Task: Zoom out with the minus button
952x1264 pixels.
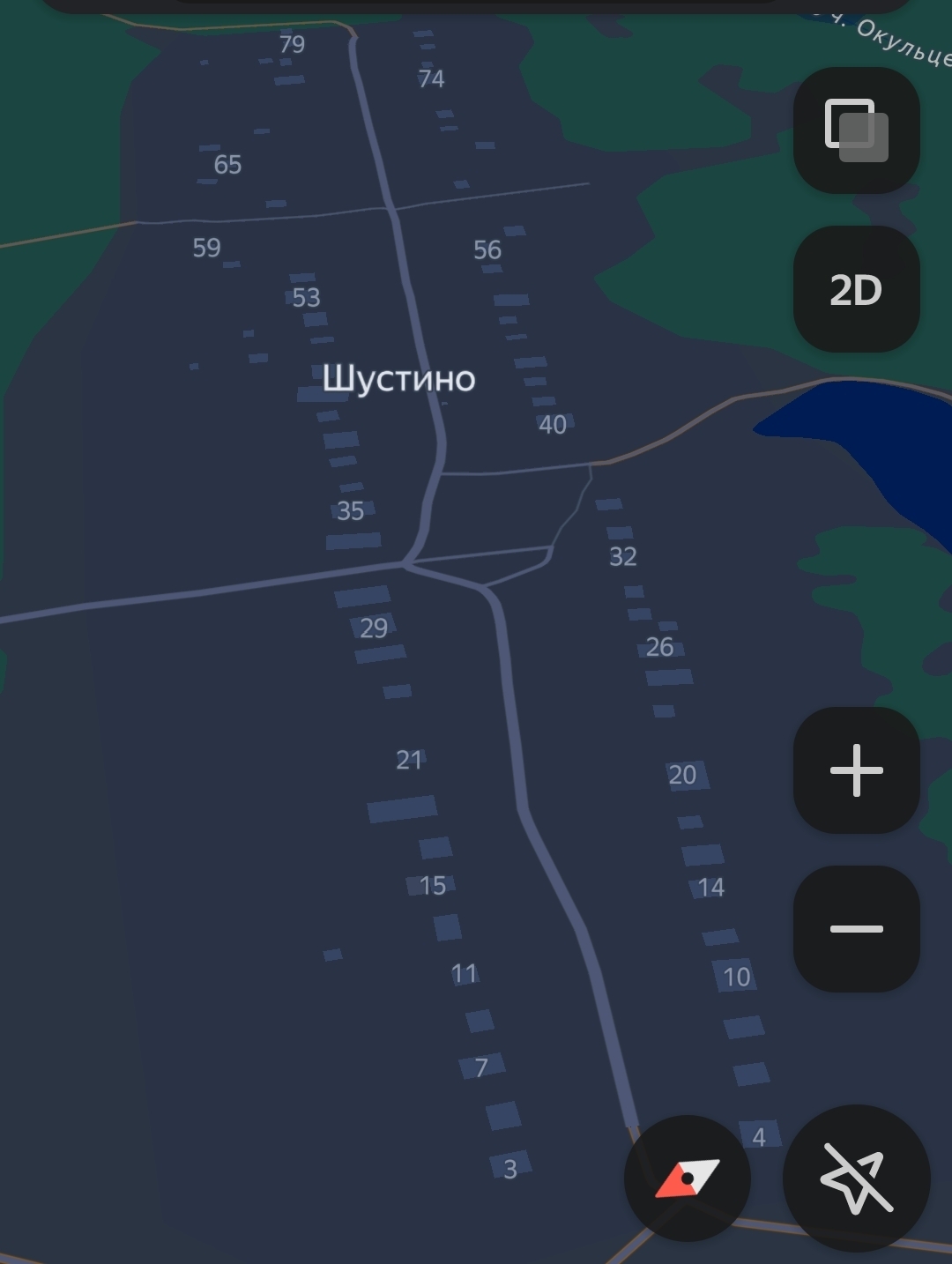Action: (856, 928)
